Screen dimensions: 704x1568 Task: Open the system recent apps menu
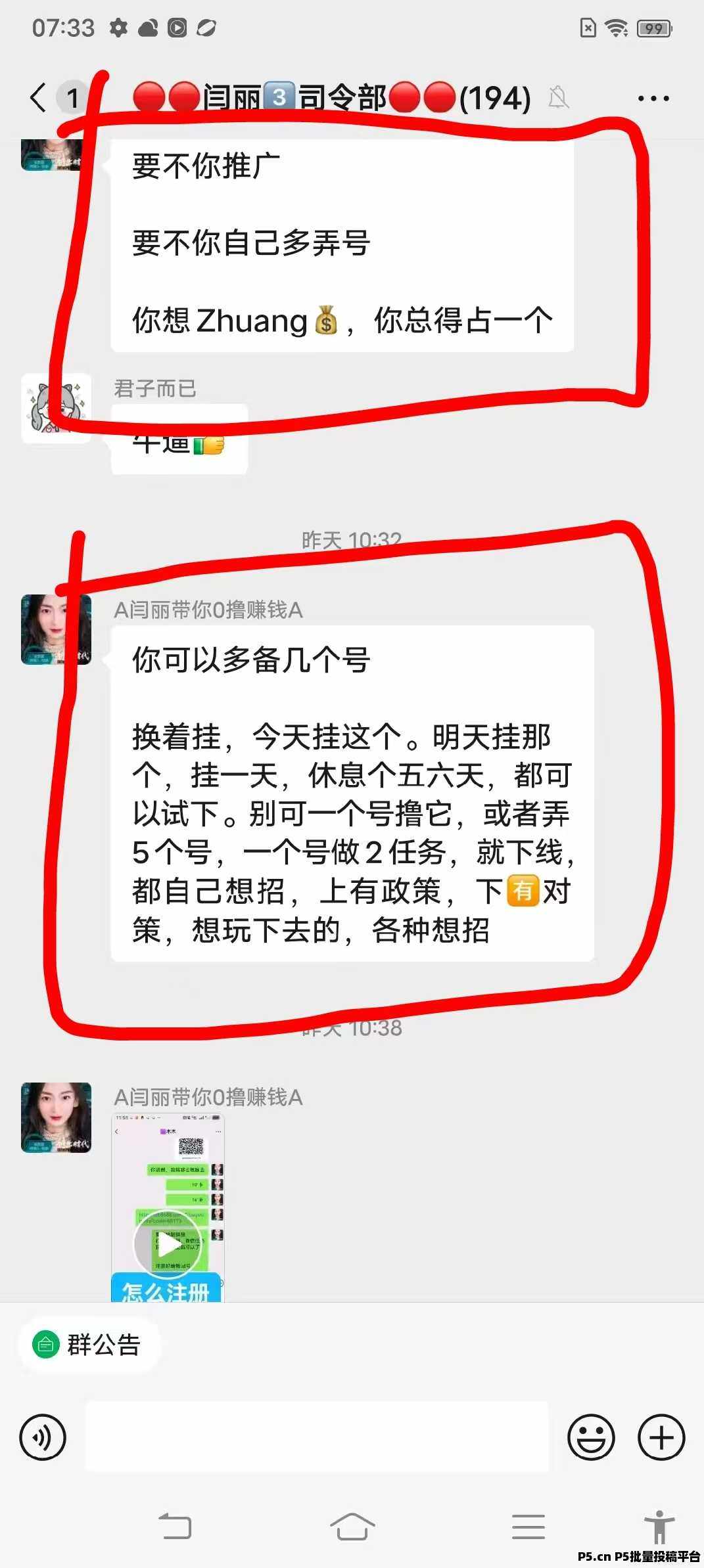coord(528,1527)
